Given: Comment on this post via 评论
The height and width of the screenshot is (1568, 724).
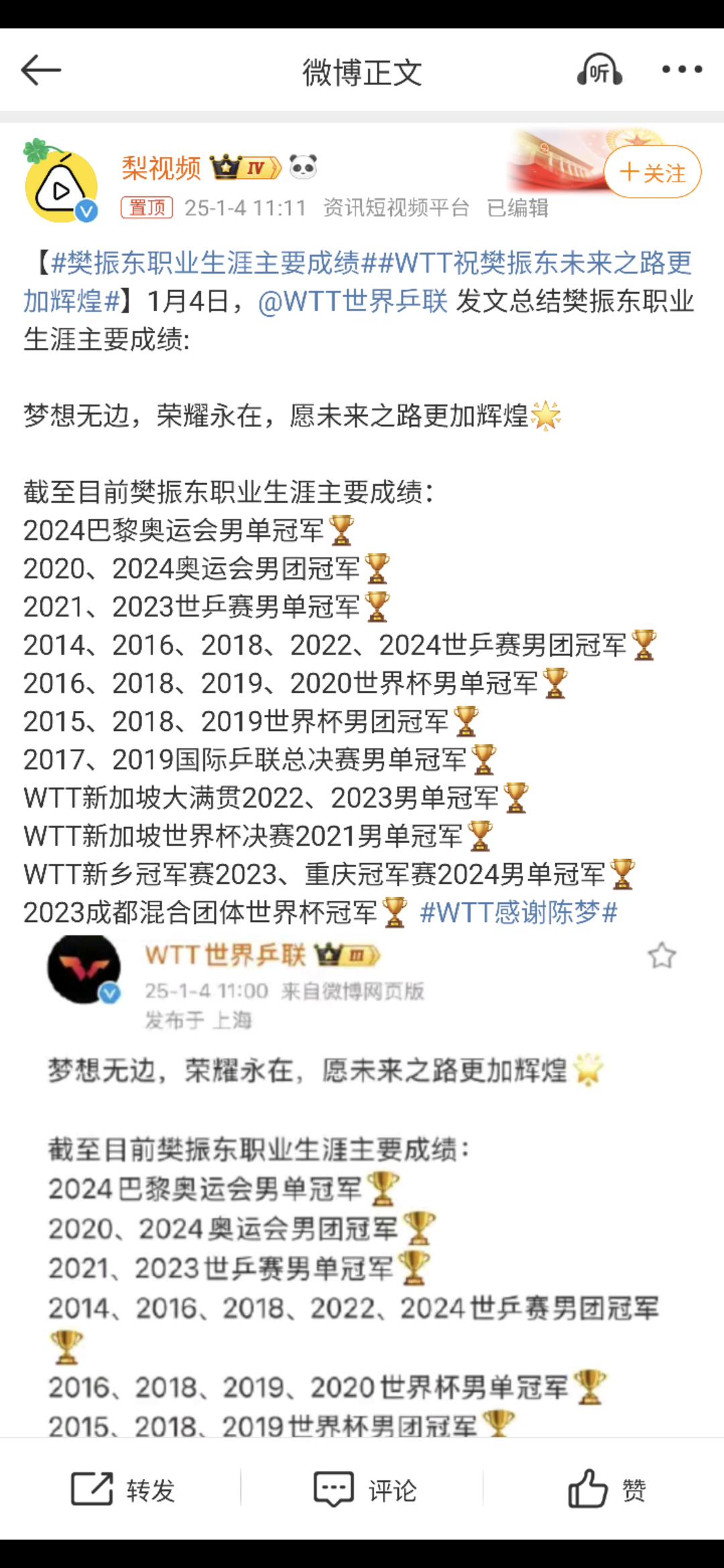Looking at the screenshot, I should click(365, 1490).
